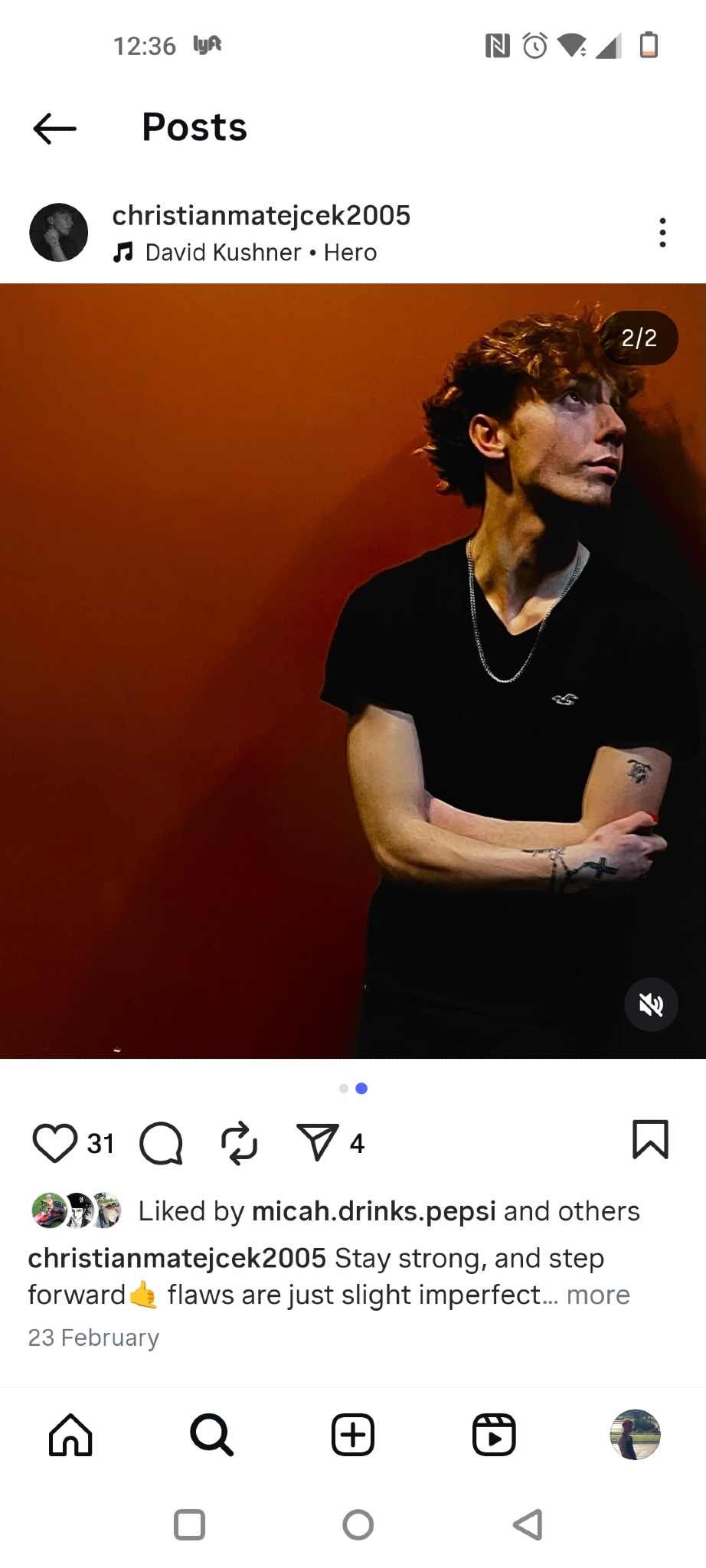Open my profile tab in the bottom bar
Viewport: 706px width, 1568px height.
point(635,1434)
